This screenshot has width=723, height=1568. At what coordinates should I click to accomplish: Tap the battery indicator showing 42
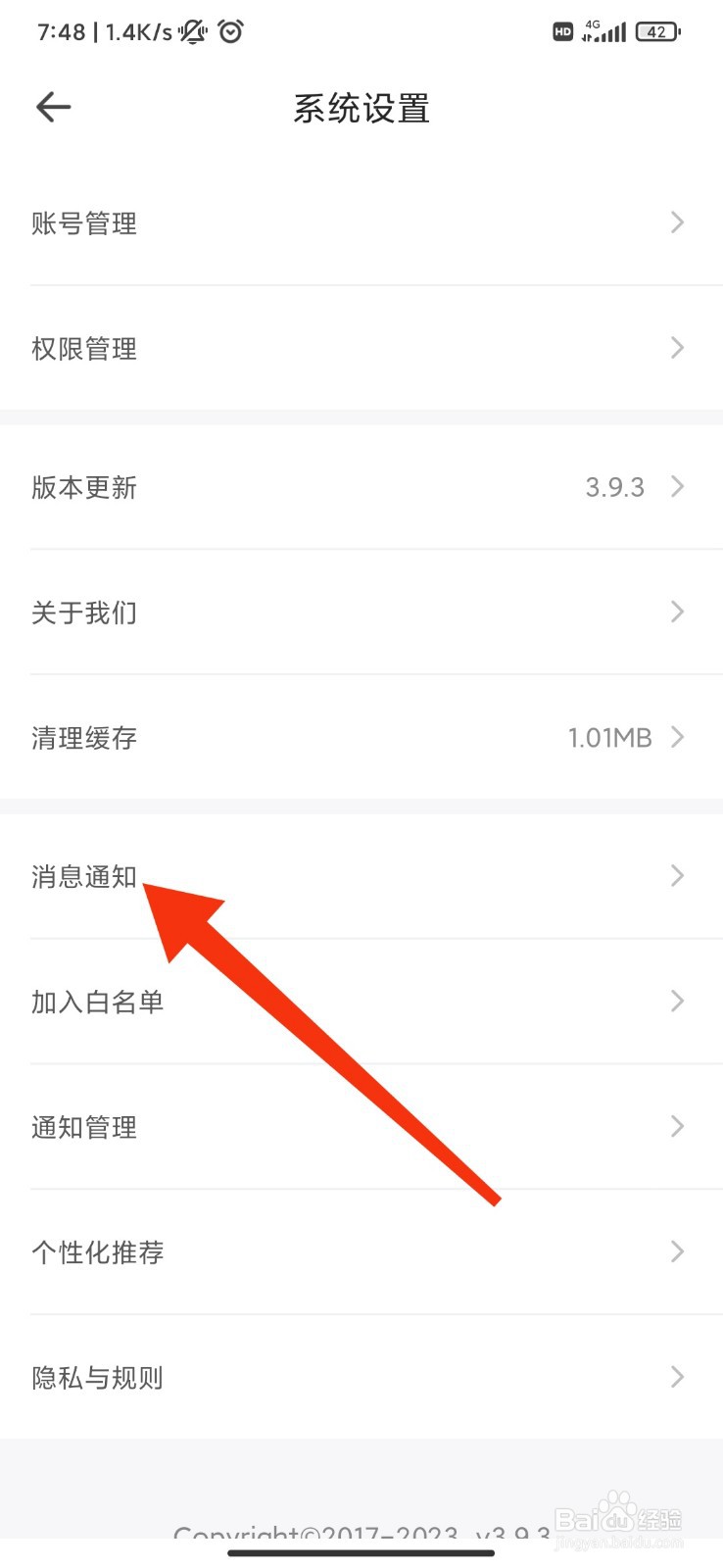click(x=656, y=31)
